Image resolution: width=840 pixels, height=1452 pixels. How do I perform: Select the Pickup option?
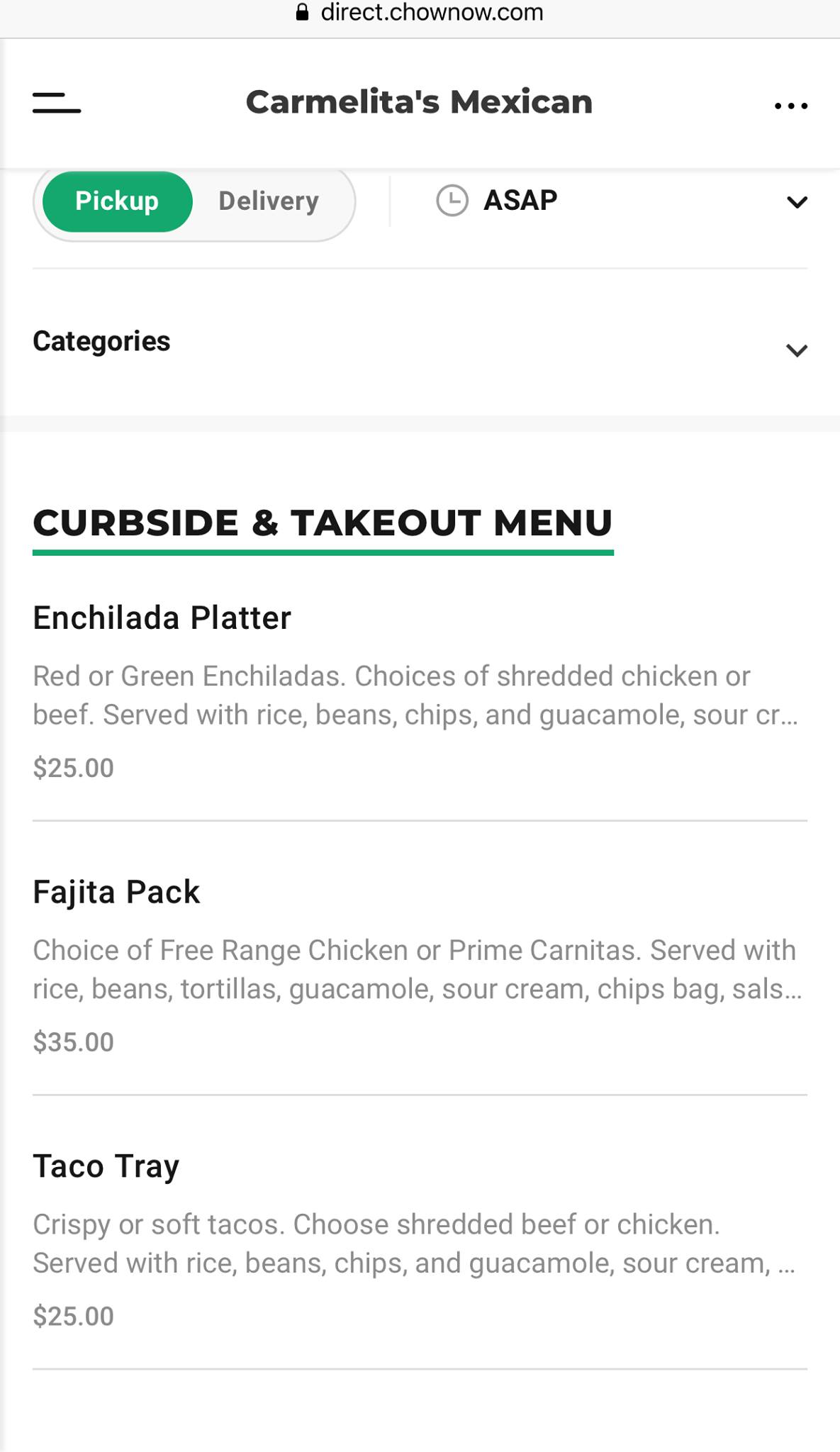(x=117, y=201)
